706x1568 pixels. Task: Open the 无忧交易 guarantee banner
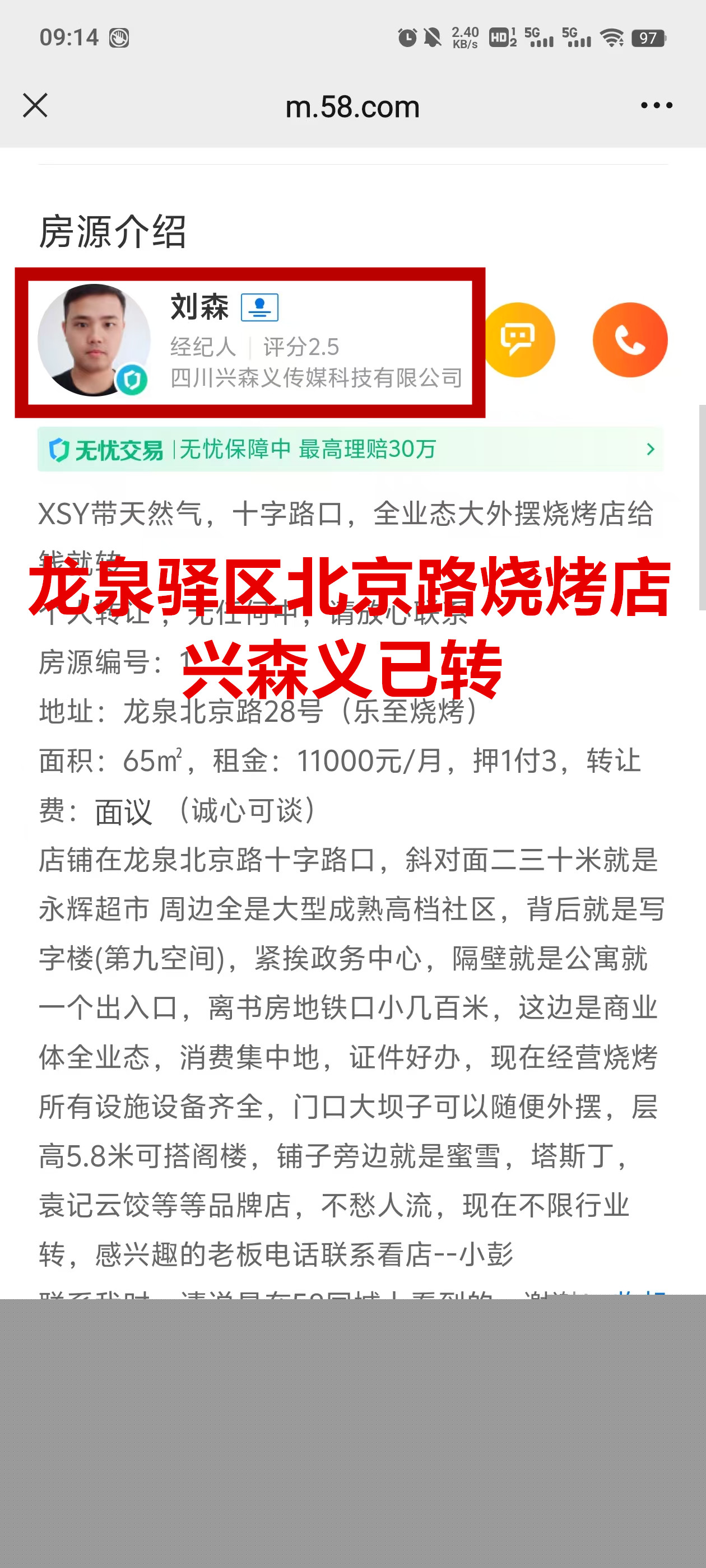pyautogui.click(x=350, y=449)
